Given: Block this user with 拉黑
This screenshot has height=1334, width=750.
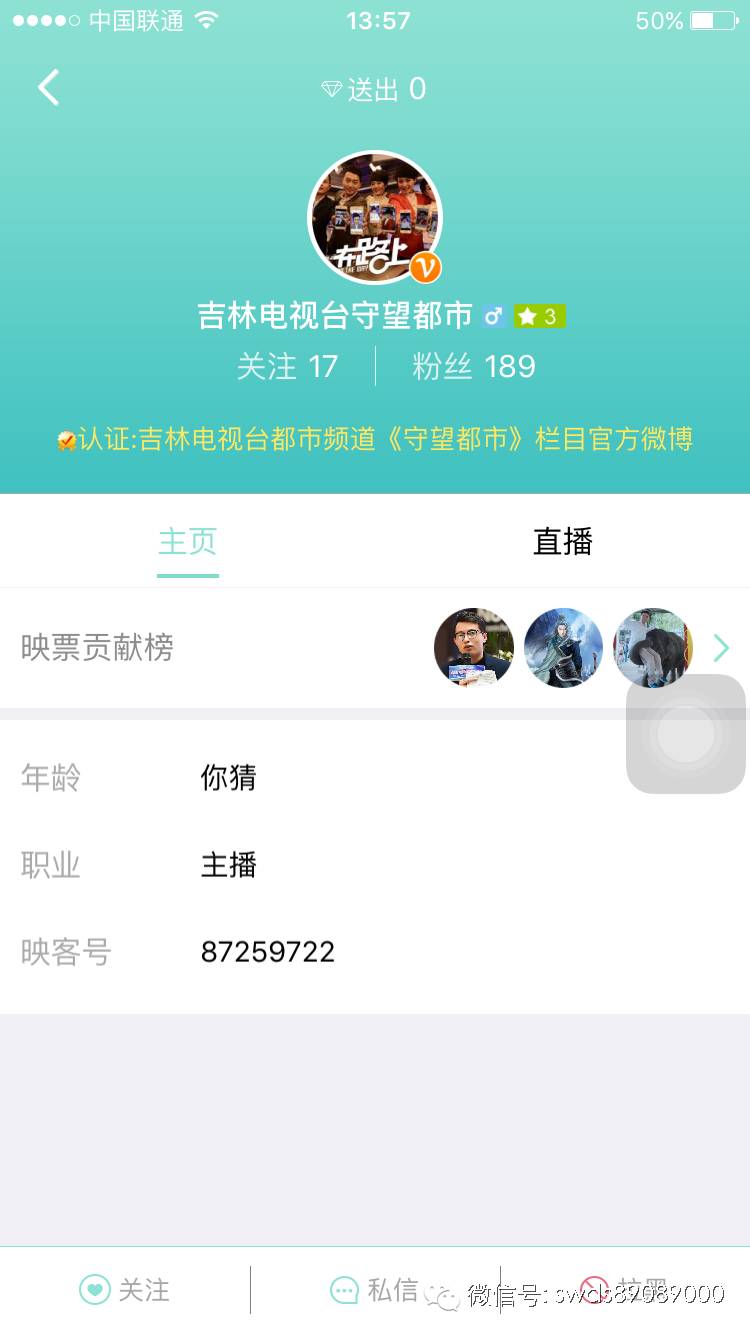Looking at the screenshot, I should coord(625,1290).
